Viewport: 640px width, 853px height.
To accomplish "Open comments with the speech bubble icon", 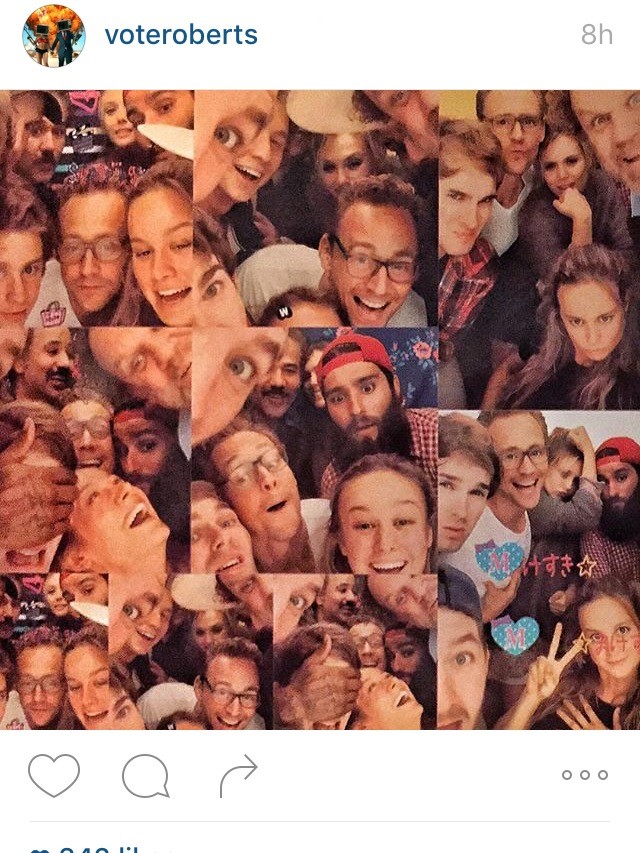I will click(x=145, y=775).
